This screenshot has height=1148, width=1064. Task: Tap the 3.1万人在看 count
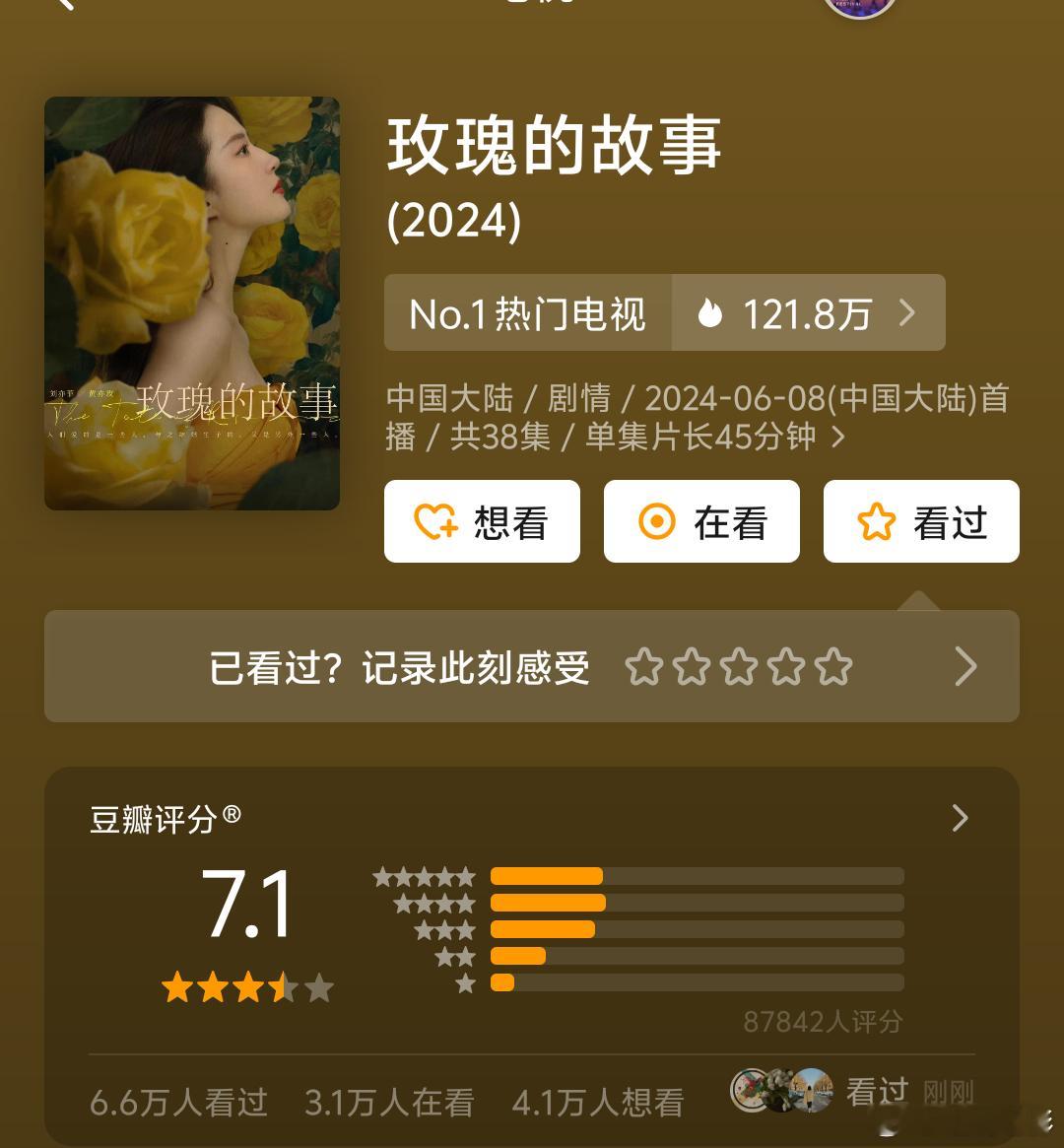[390, 1102]
